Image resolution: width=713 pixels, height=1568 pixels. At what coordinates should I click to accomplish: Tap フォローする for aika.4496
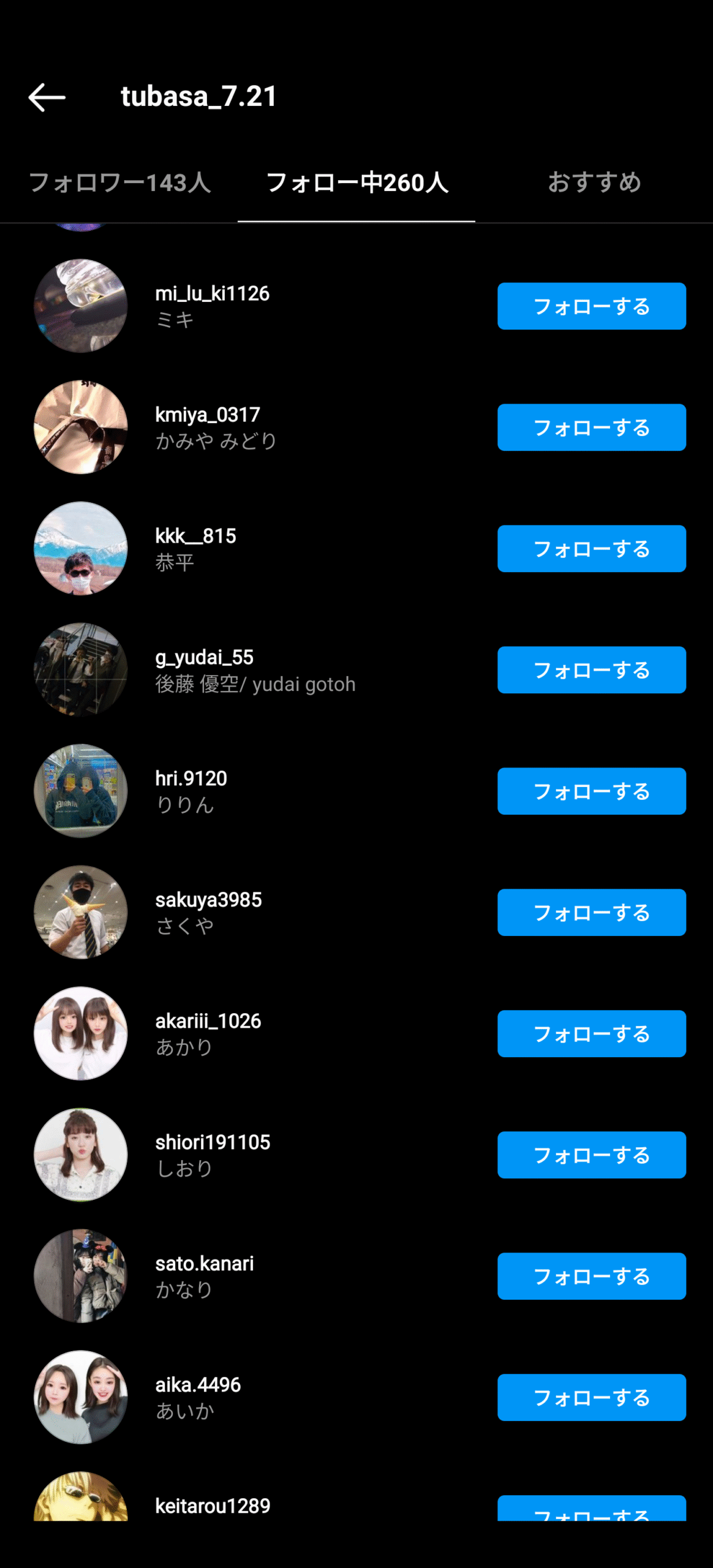pos(591,1398)
